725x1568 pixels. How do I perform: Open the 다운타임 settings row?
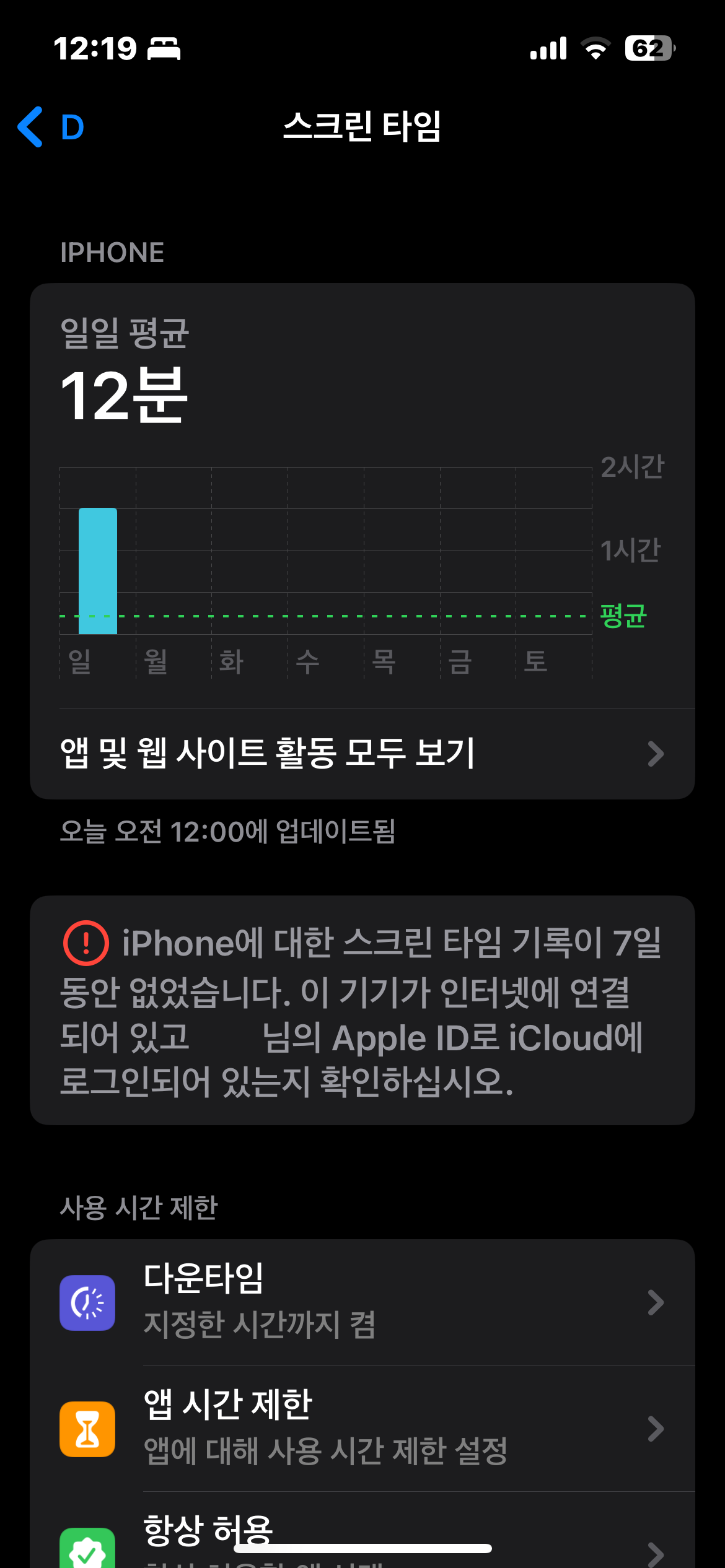click(x=362, y=1302)
